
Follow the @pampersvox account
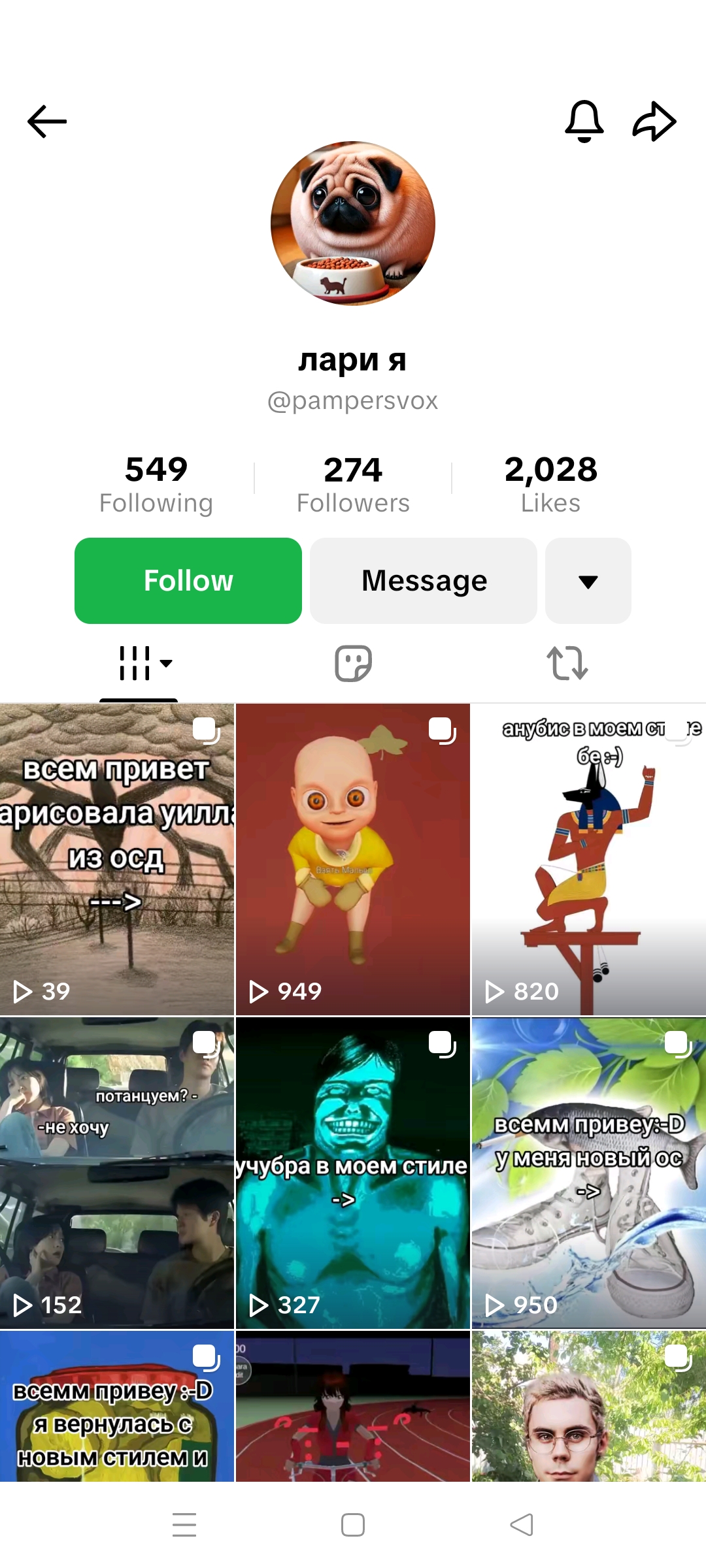coord(188,581)
